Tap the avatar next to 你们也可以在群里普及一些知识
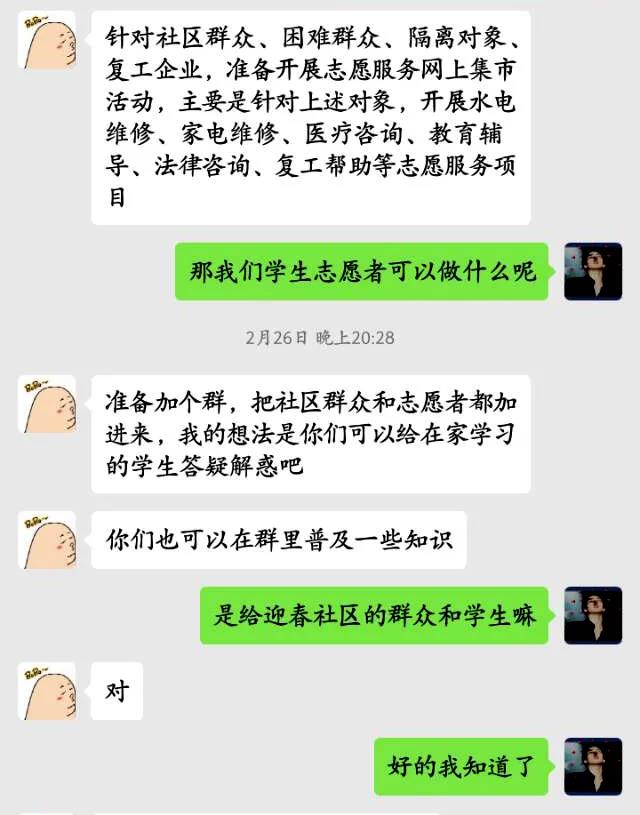640x815 pixels. point(47,540)
